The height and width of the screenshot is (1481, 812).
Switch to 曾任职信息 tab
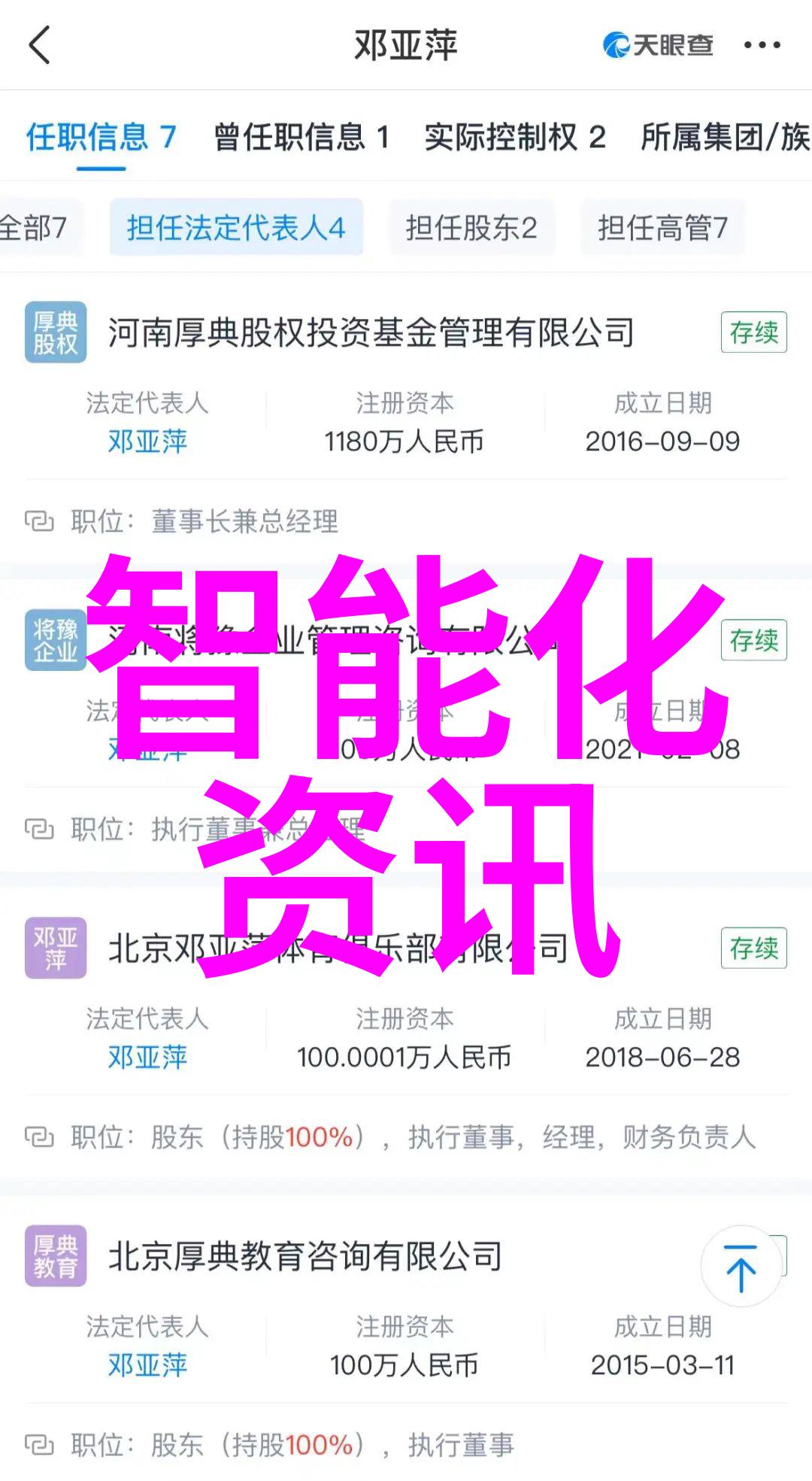click(x=301, y=138)
